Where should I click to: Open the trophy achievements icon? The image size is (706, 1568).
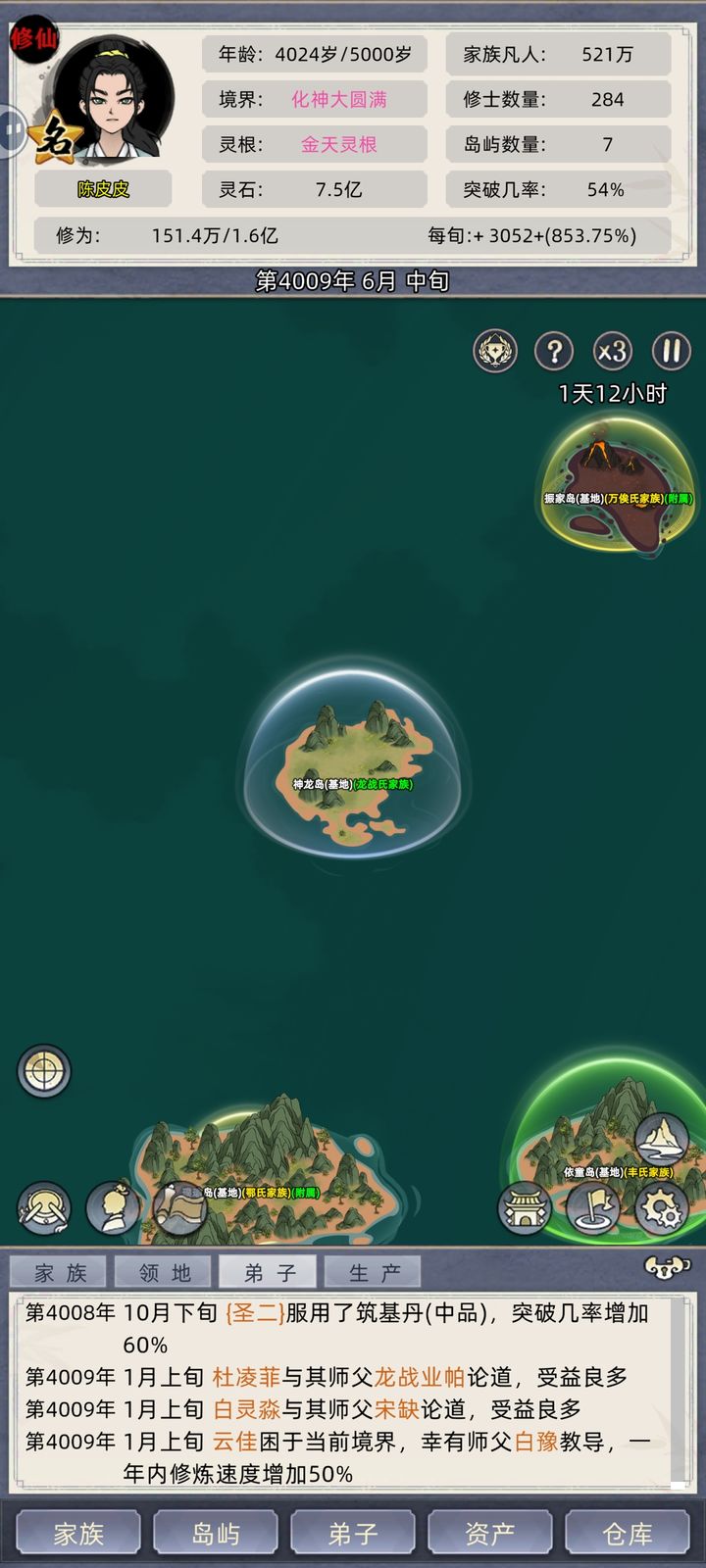495,350
